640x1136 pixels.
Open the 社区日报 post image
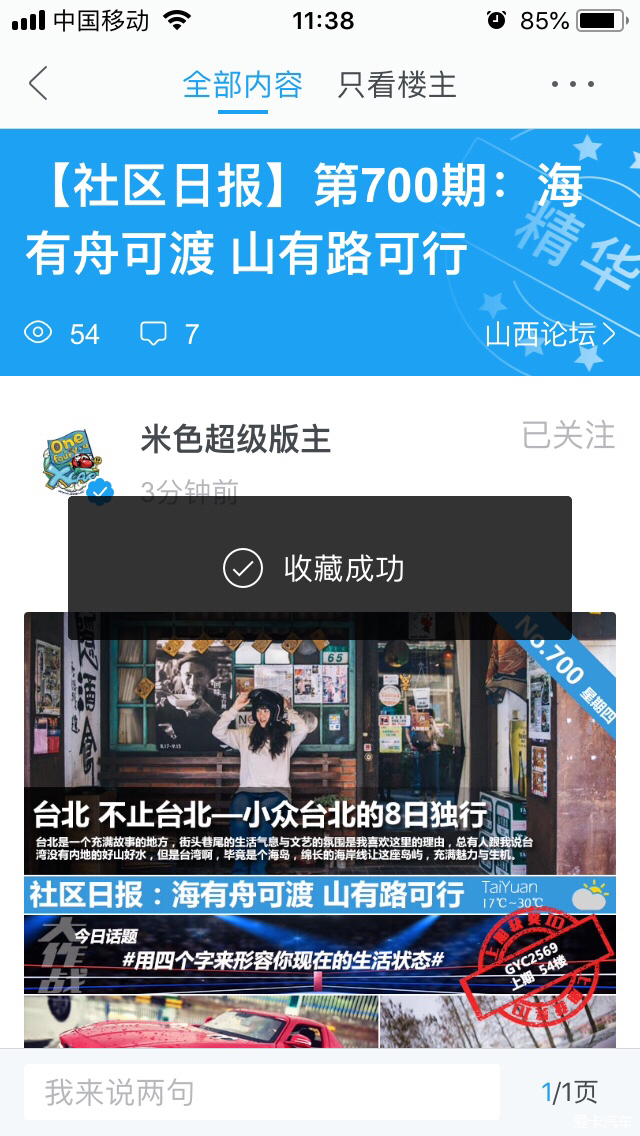[320, 830]
